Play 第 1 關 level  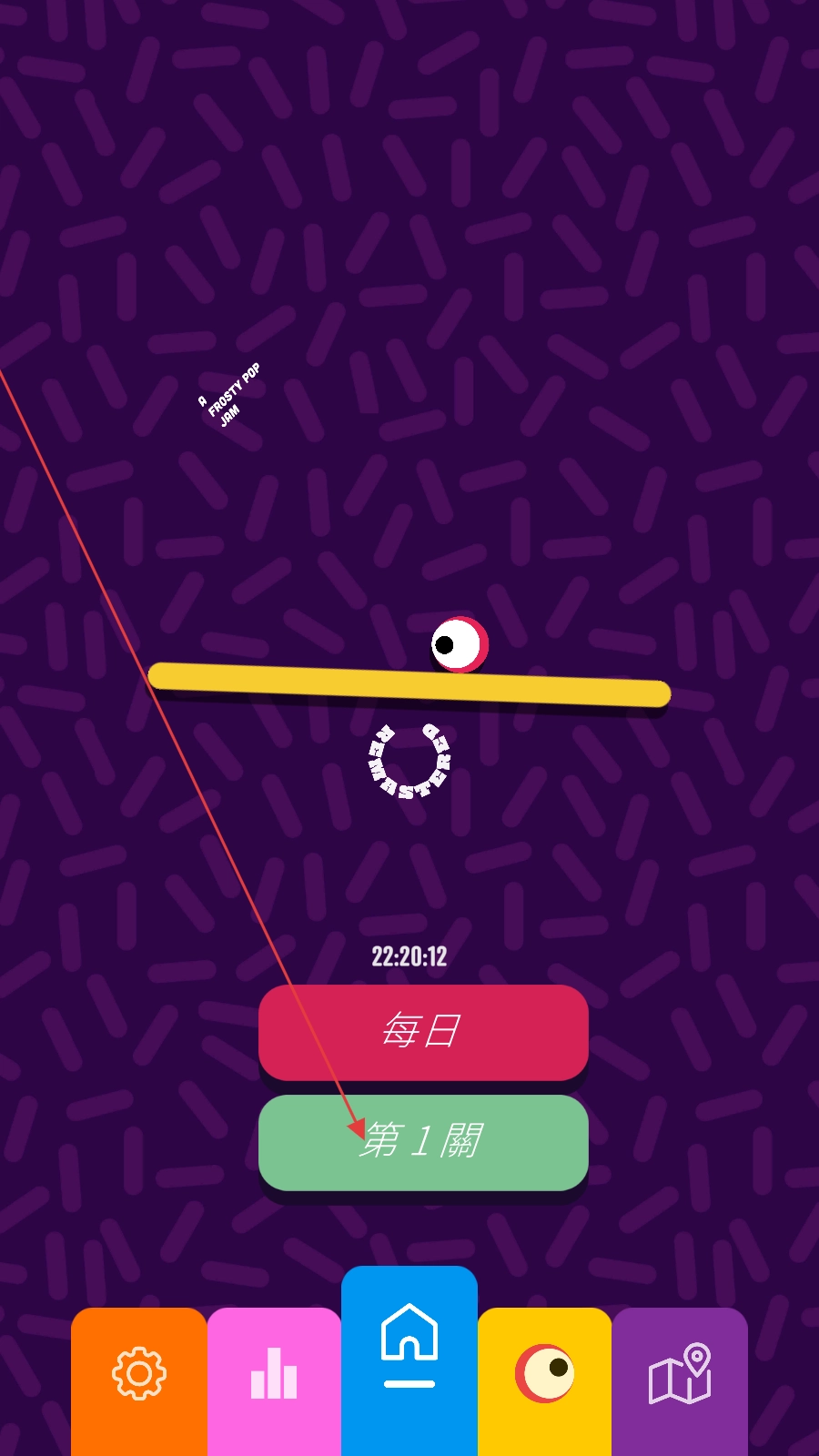(x=423, y=1142)
